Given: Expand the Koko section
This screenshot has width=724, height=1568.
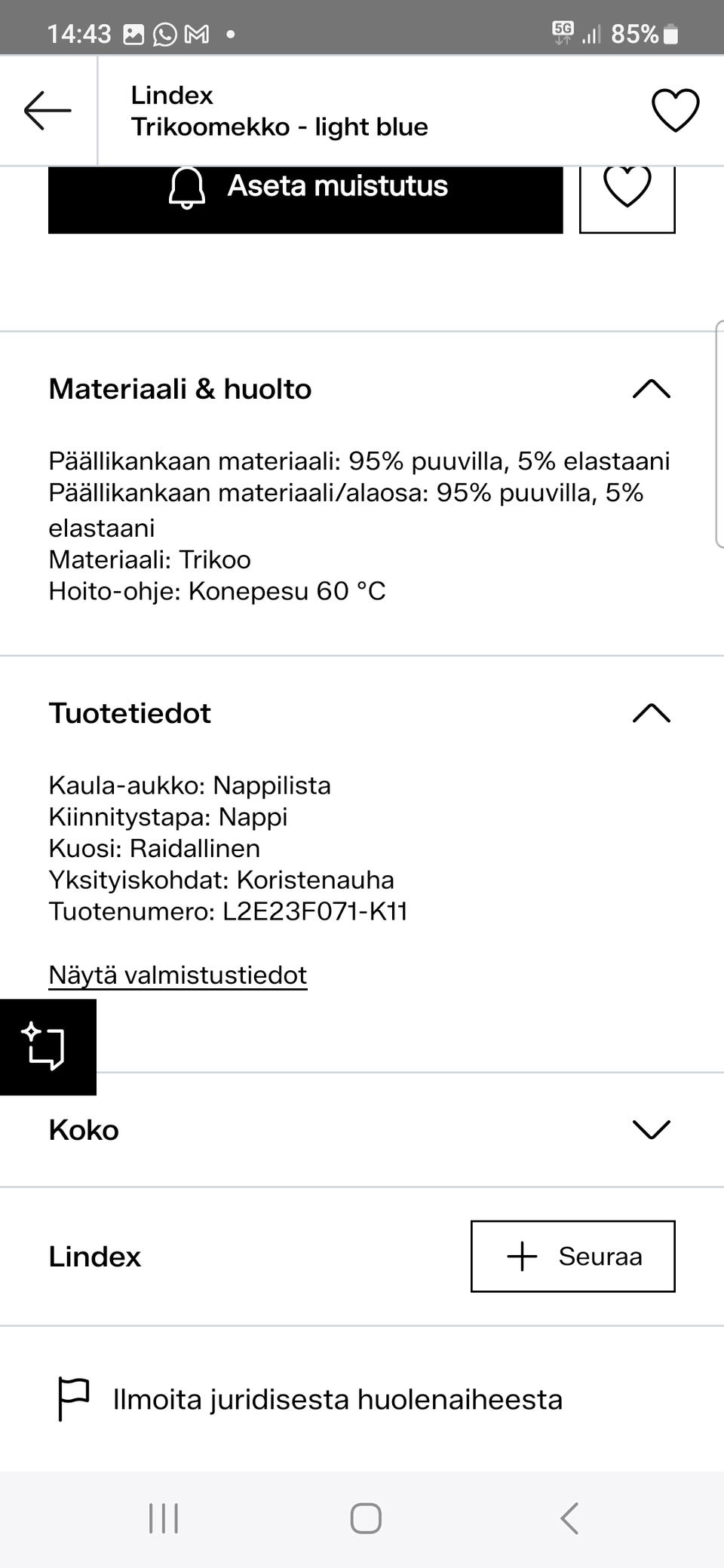Looking at the screenshot, I should [x=652, y=1129].
